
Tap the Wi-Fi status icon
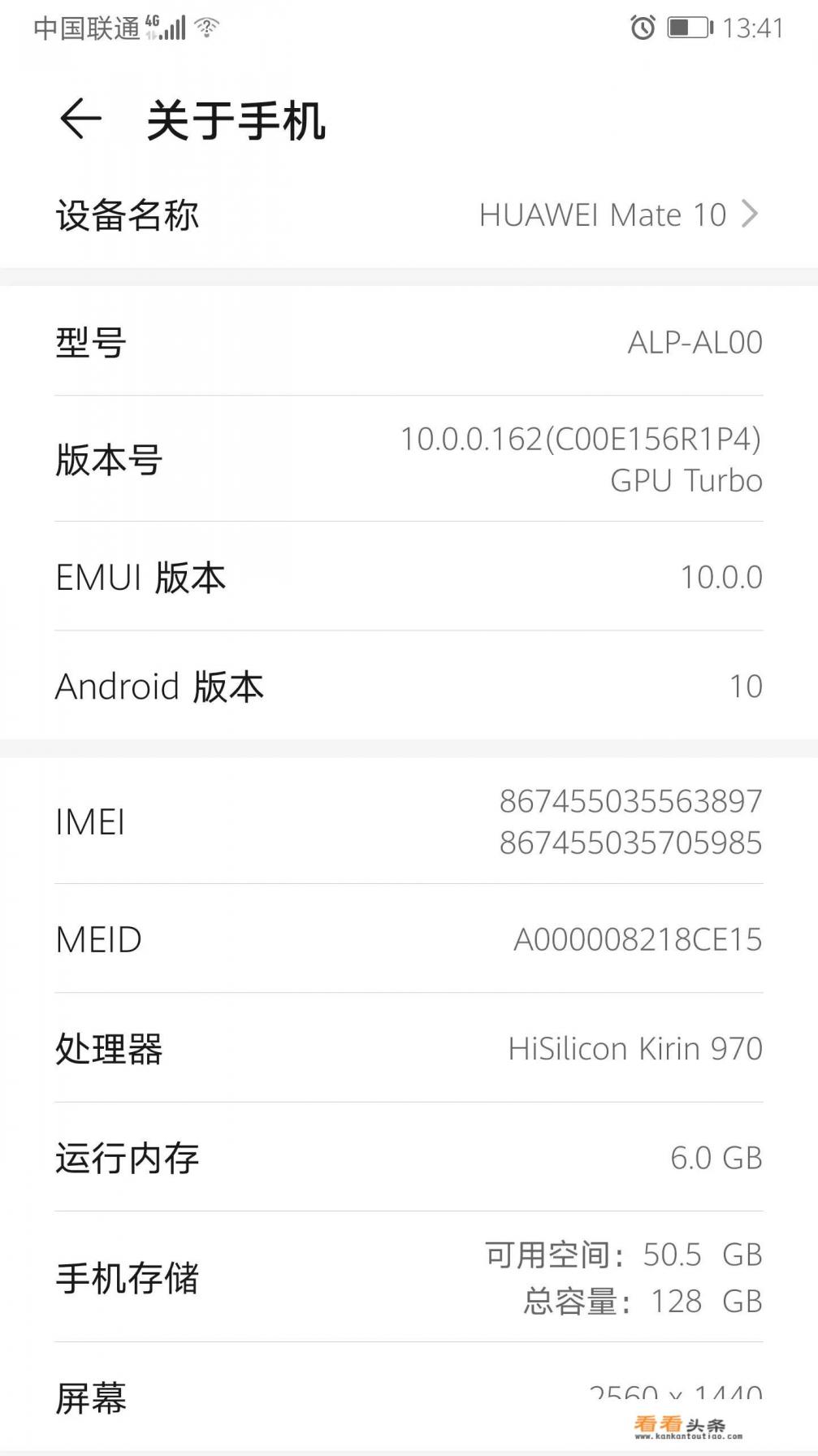click(x=206, y=27)
